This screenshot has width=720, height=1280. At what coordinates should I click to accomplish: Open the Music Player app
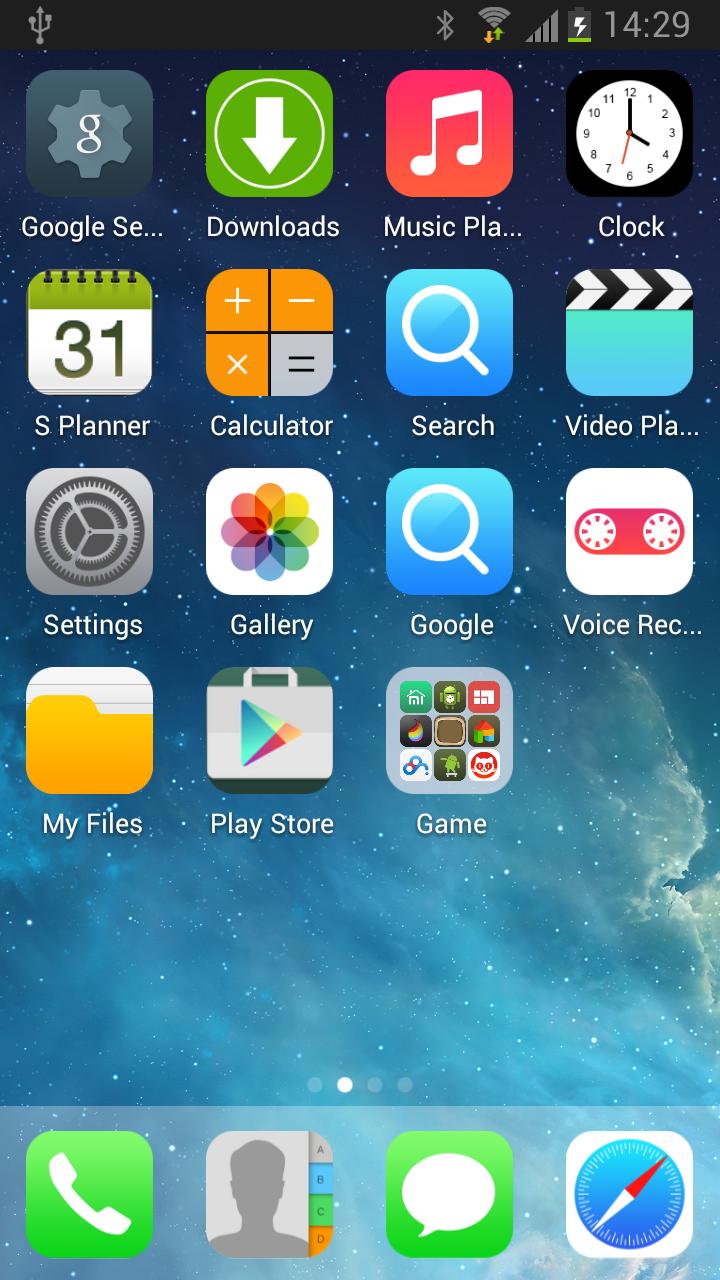click(x=449, y=133)
